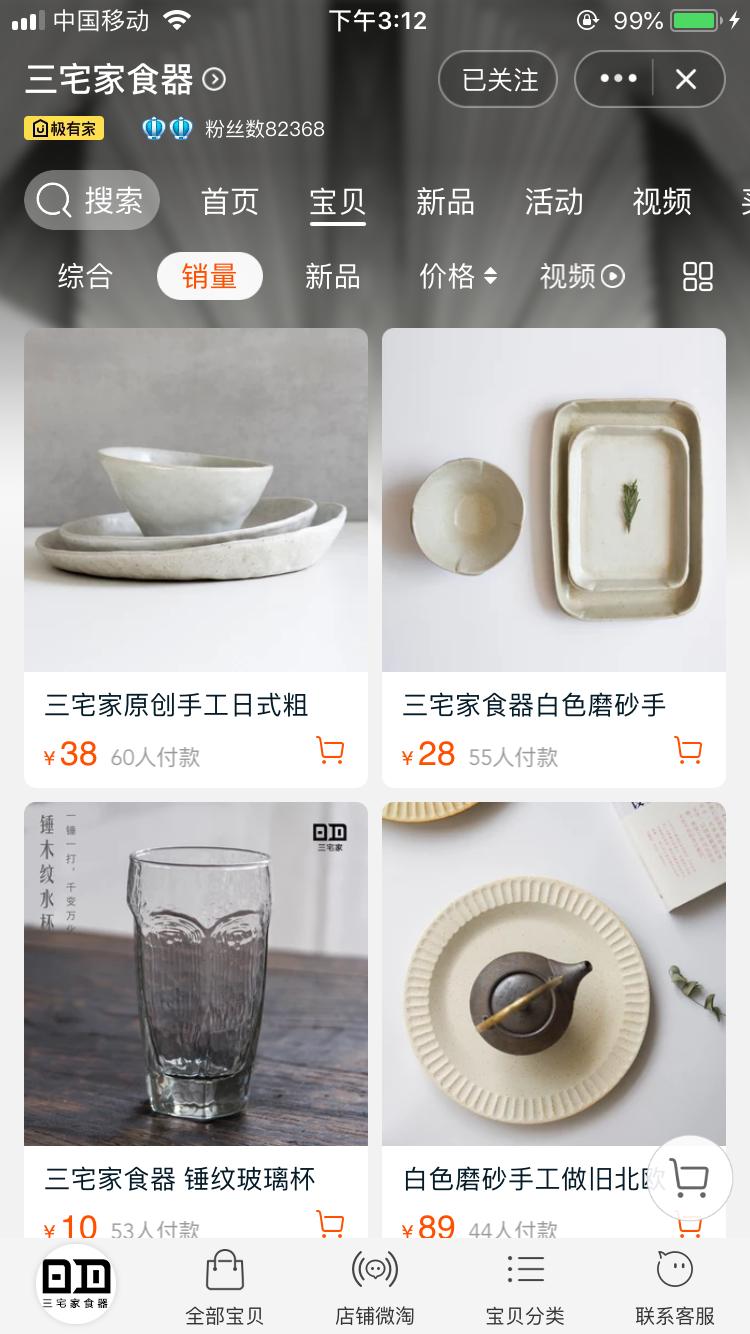Click the grid view layout icon
This screenshot has height=1334, width=750.
(697, 277)
